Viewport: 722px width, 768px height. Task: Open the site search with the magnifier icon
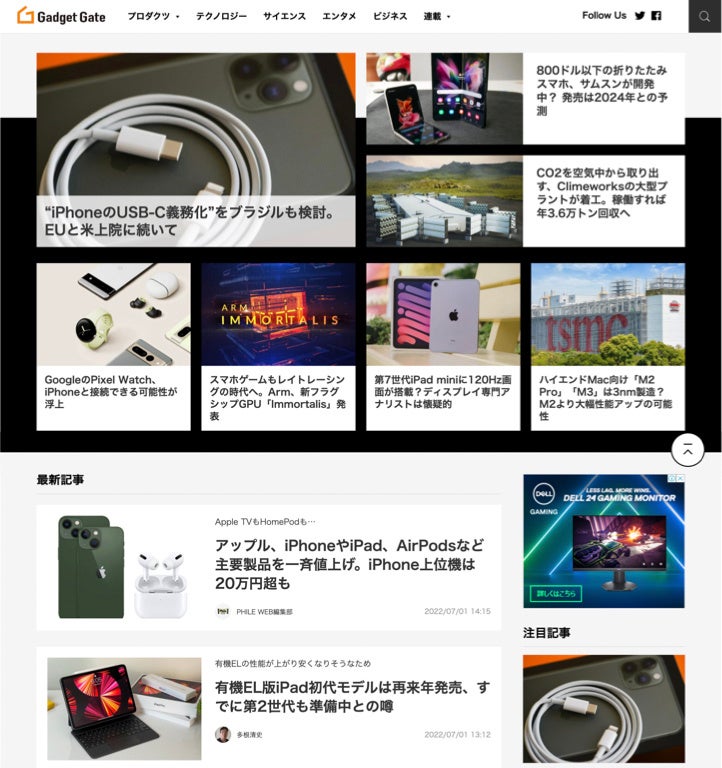pos(706,16)
